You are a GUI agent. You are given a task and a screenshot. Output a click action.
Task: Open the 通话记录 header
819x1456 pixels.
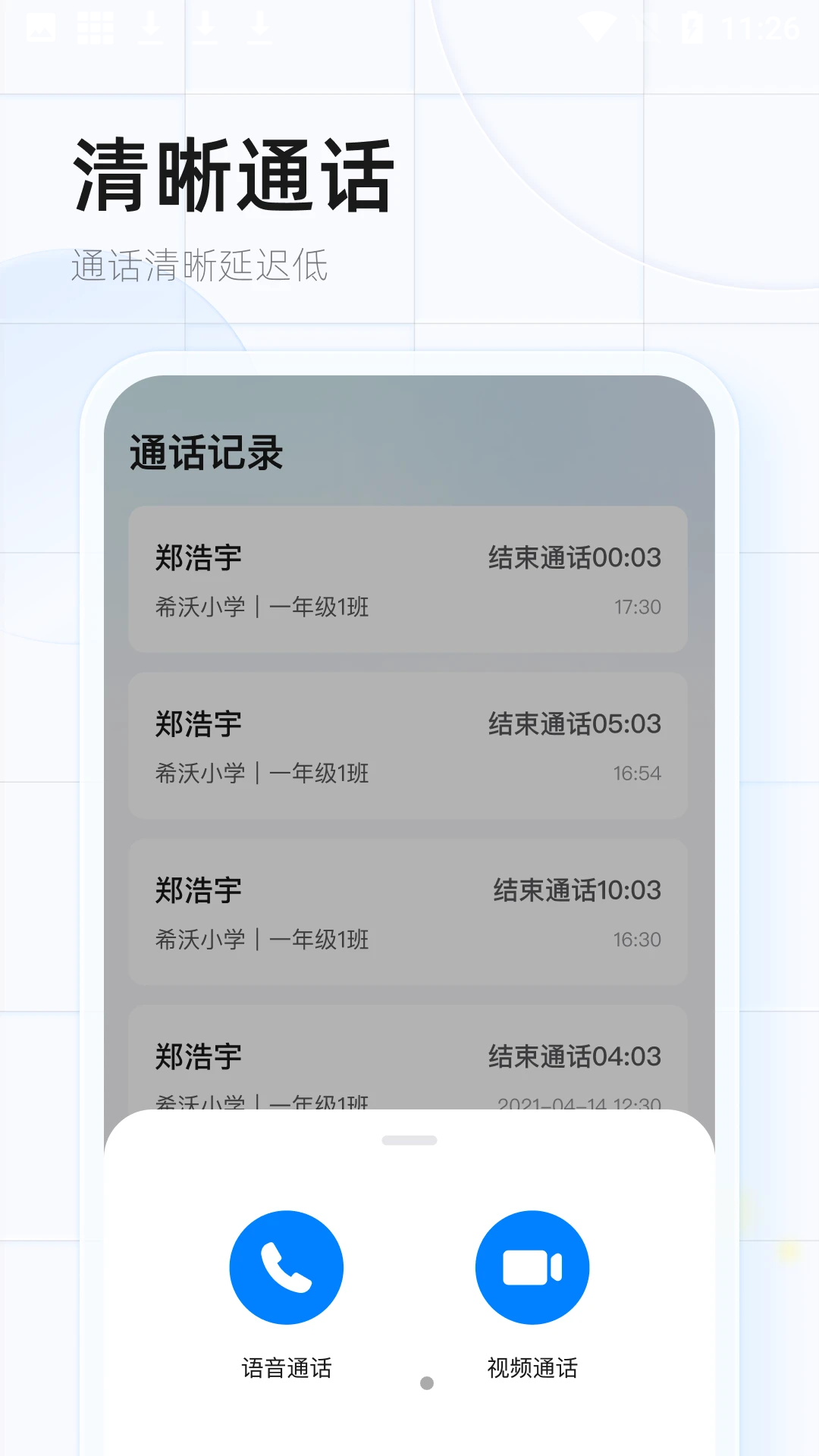click(206, 450)
